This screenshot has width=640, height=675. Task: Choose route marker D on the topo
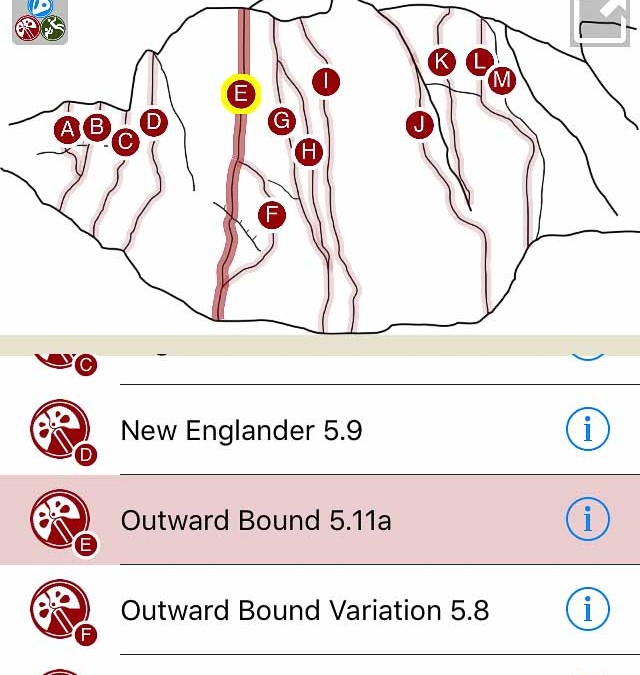pyautogui.click(x=153, y=122)
